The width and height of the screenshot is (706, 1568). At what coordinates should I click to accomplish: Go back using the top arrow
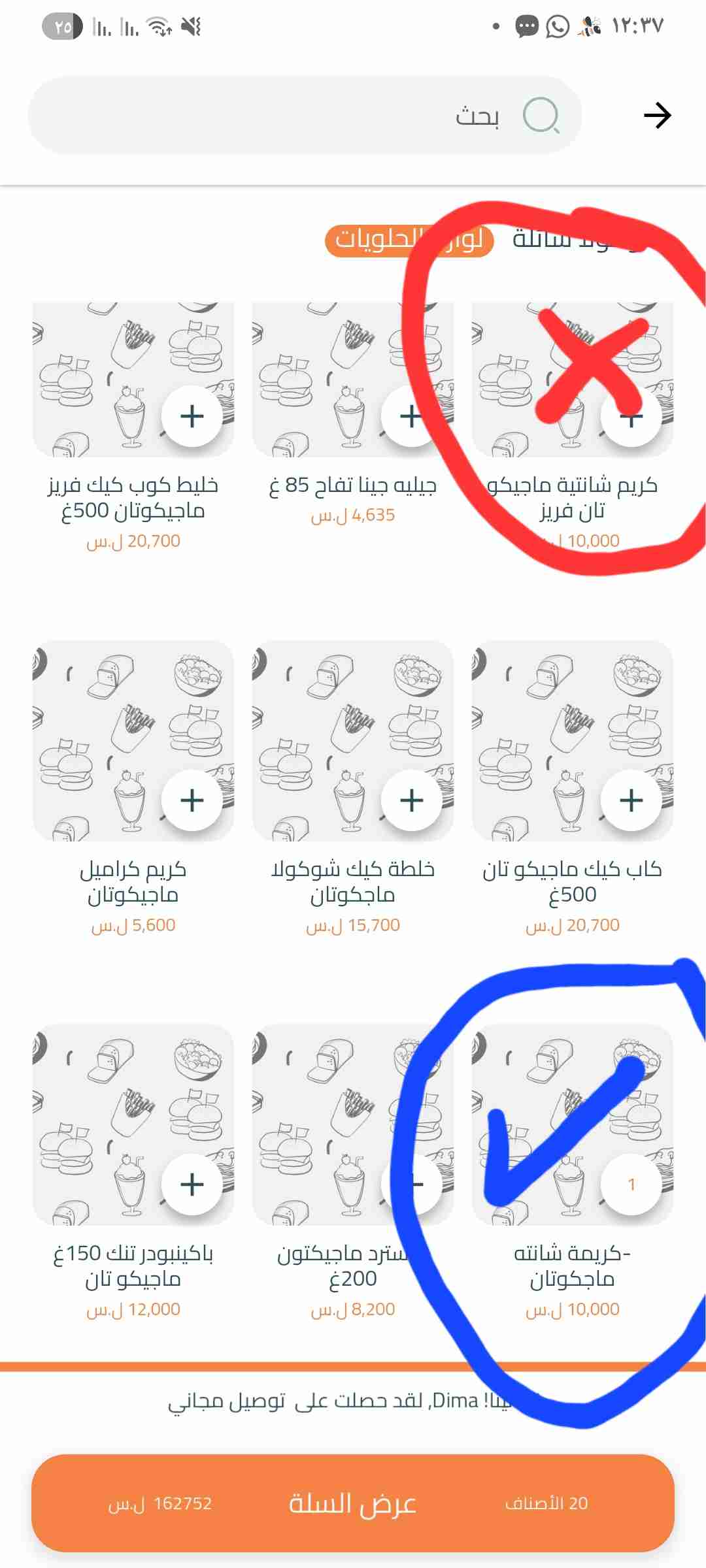[657, 116]
